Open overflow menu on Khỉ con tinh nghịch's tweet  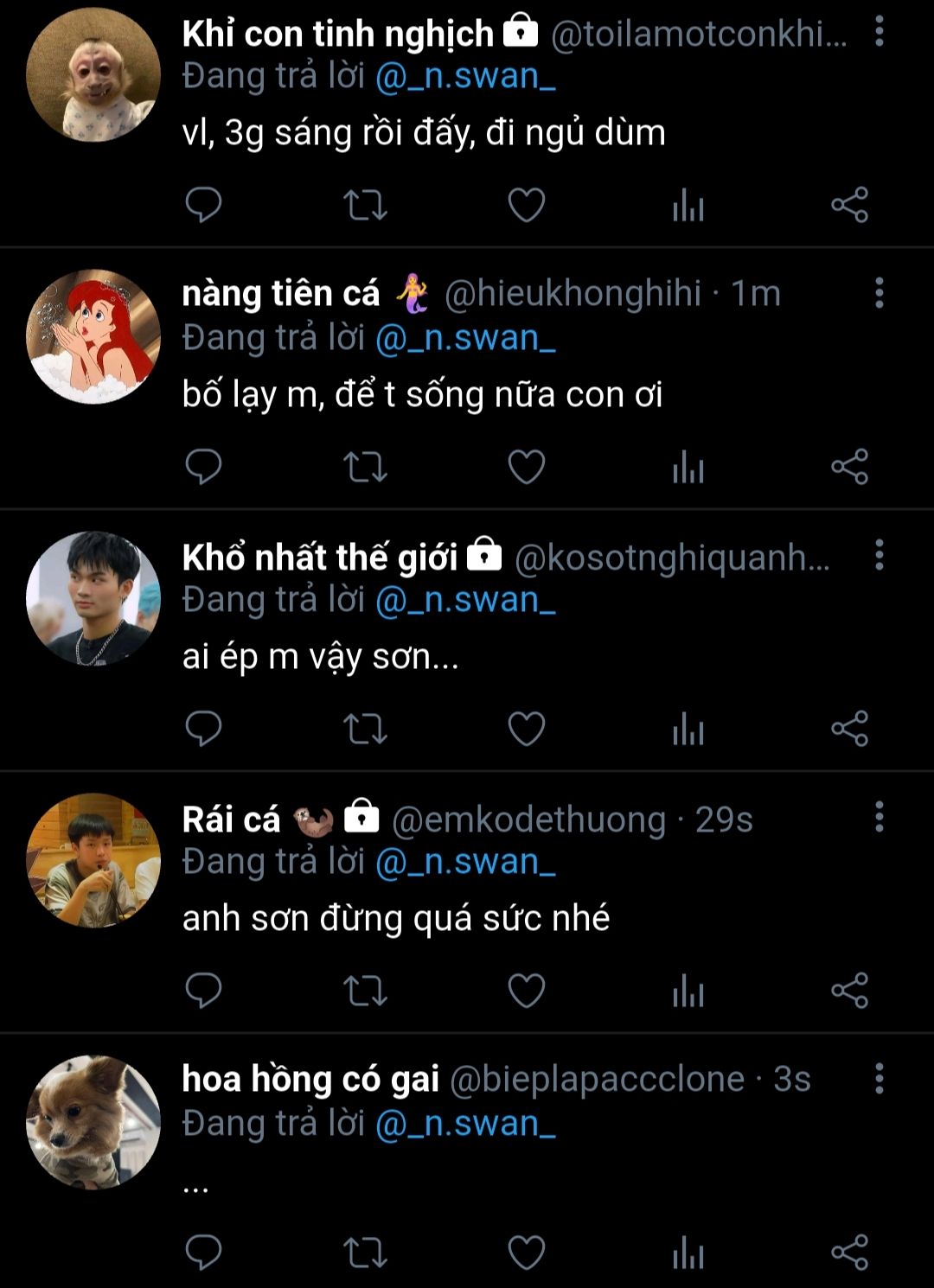click(x=879, y=32)
